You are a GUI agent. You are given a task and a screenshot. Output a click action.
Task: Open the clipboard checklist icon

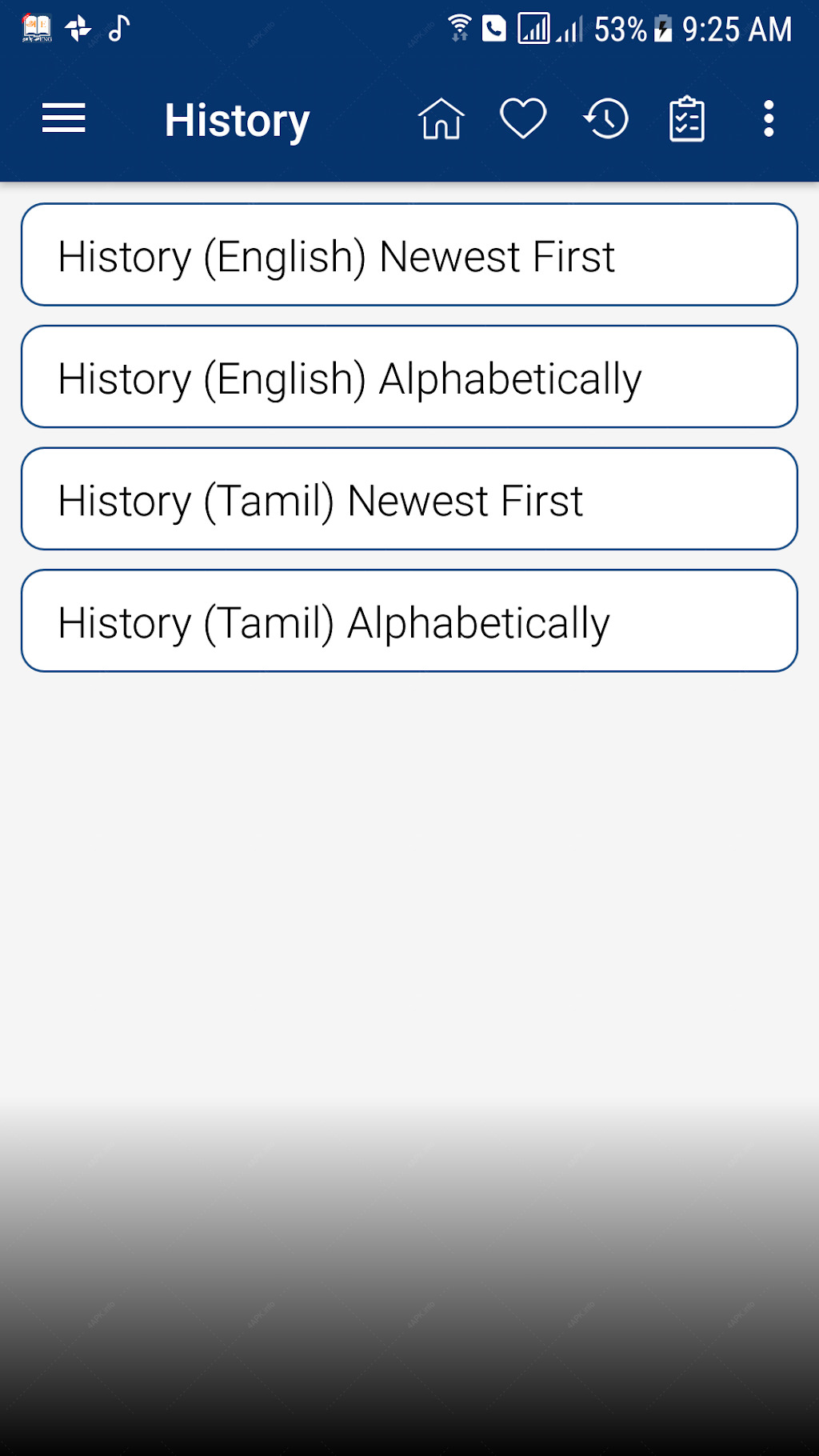[687, 119]
